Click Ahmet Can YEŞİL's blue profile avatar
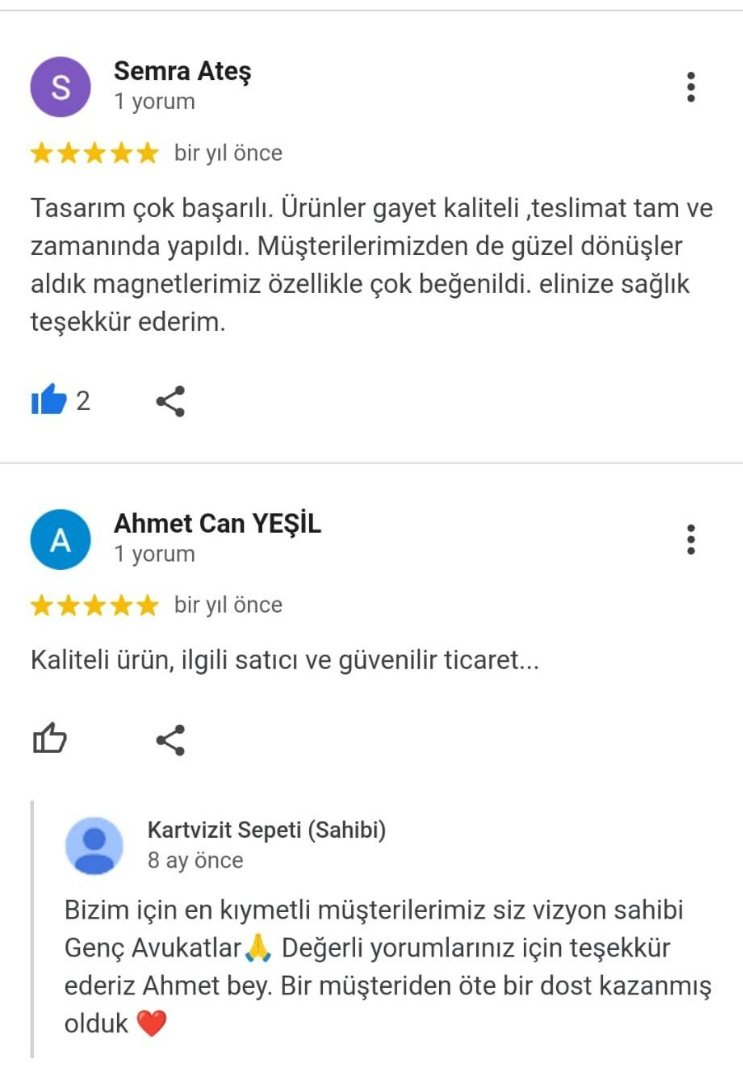 tap(61, 537)
